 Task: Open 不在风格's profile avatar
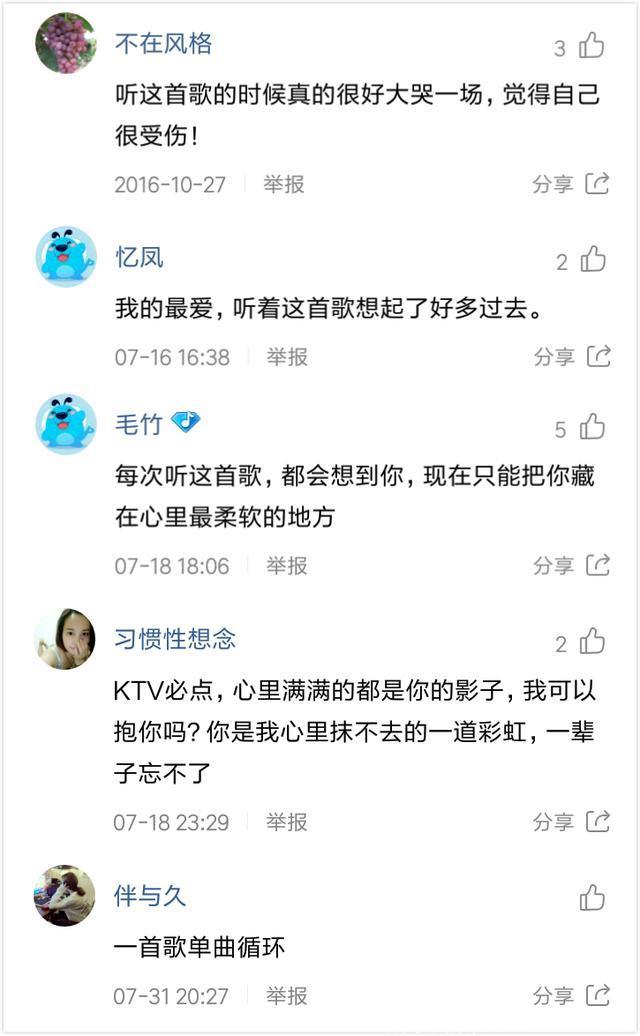click(65, 44)
